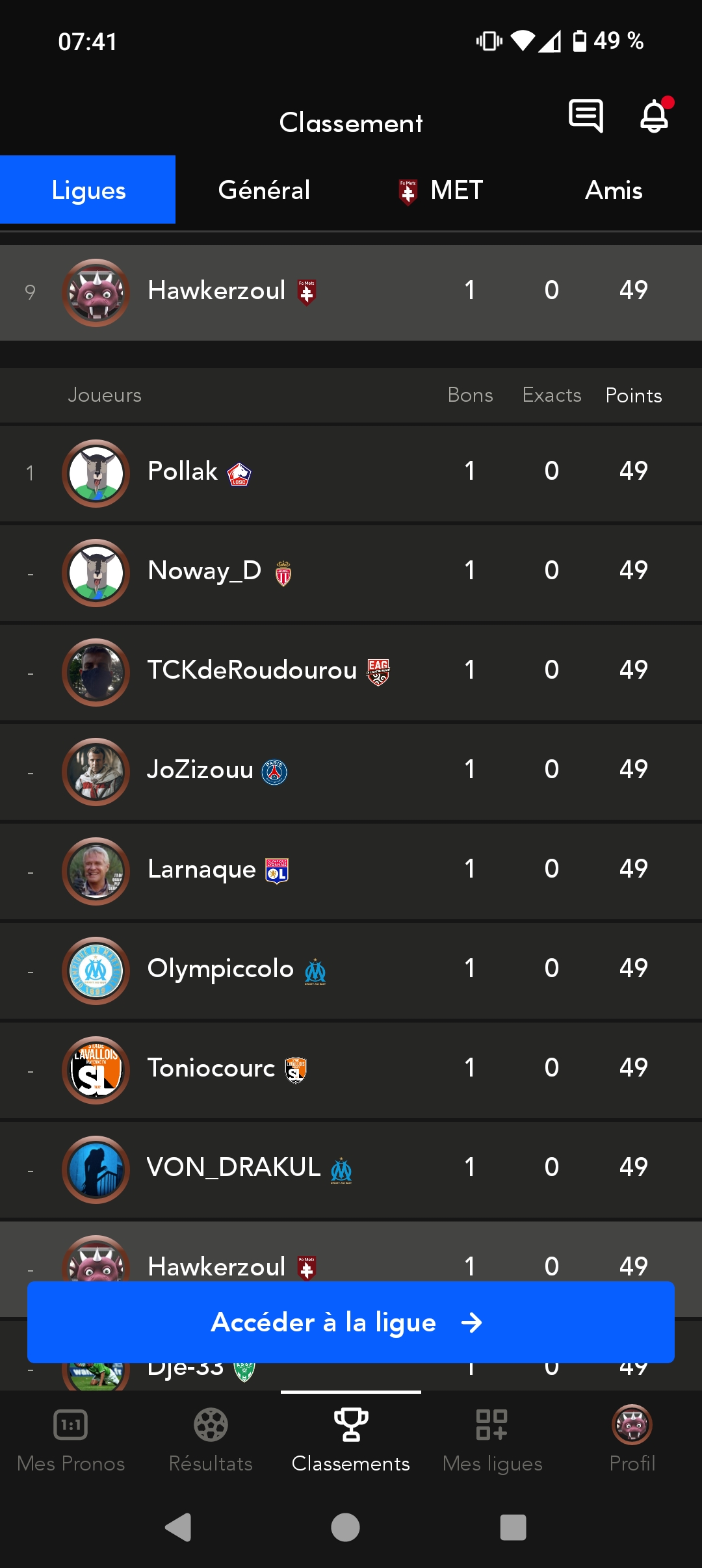Viewport: 702px width, 1568px height.
Task: View Larnaque's player row
Action: (x=351, y=870)
